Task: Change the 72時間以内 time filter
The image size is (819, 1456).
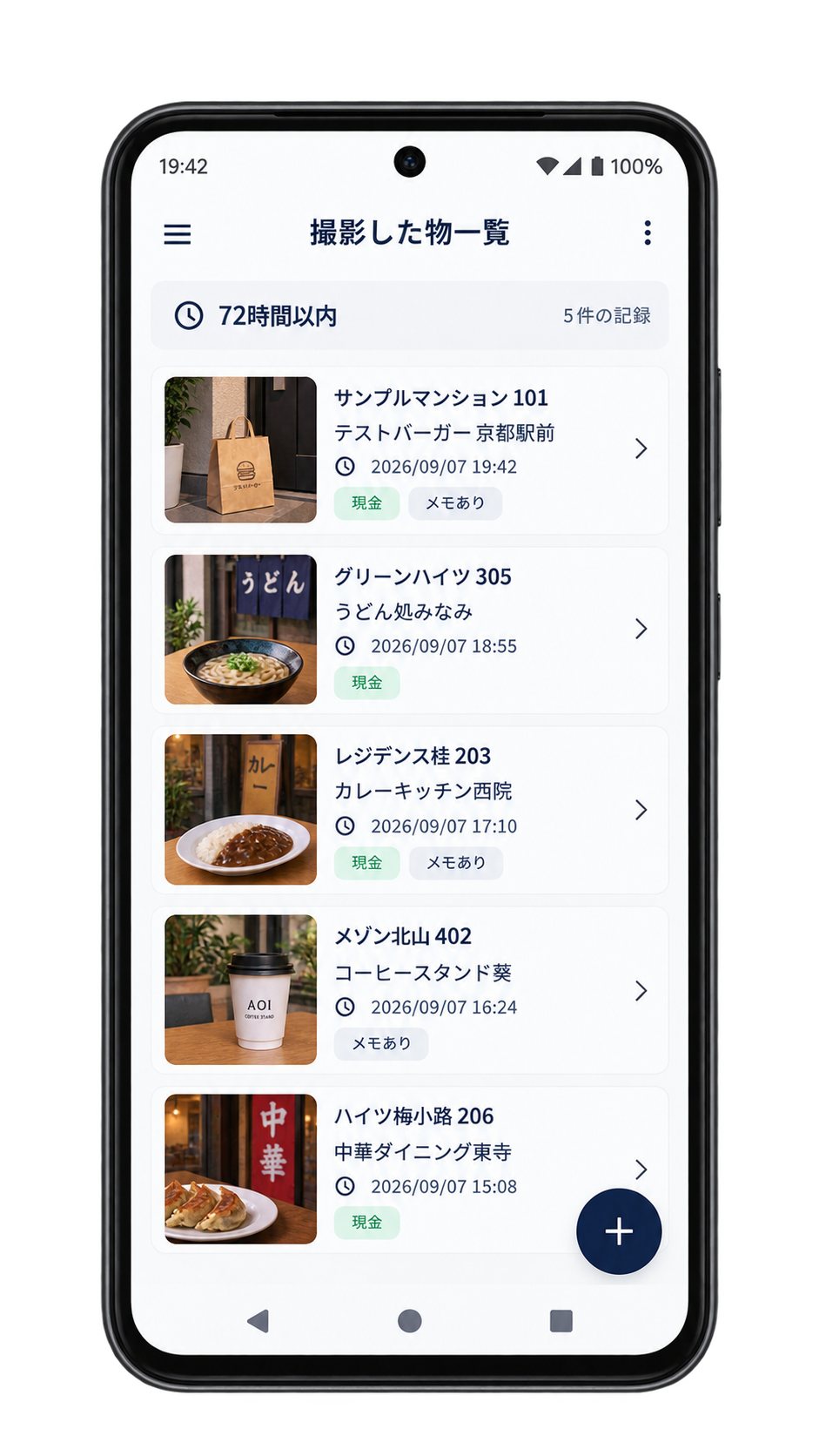Action: click(409, 315)
